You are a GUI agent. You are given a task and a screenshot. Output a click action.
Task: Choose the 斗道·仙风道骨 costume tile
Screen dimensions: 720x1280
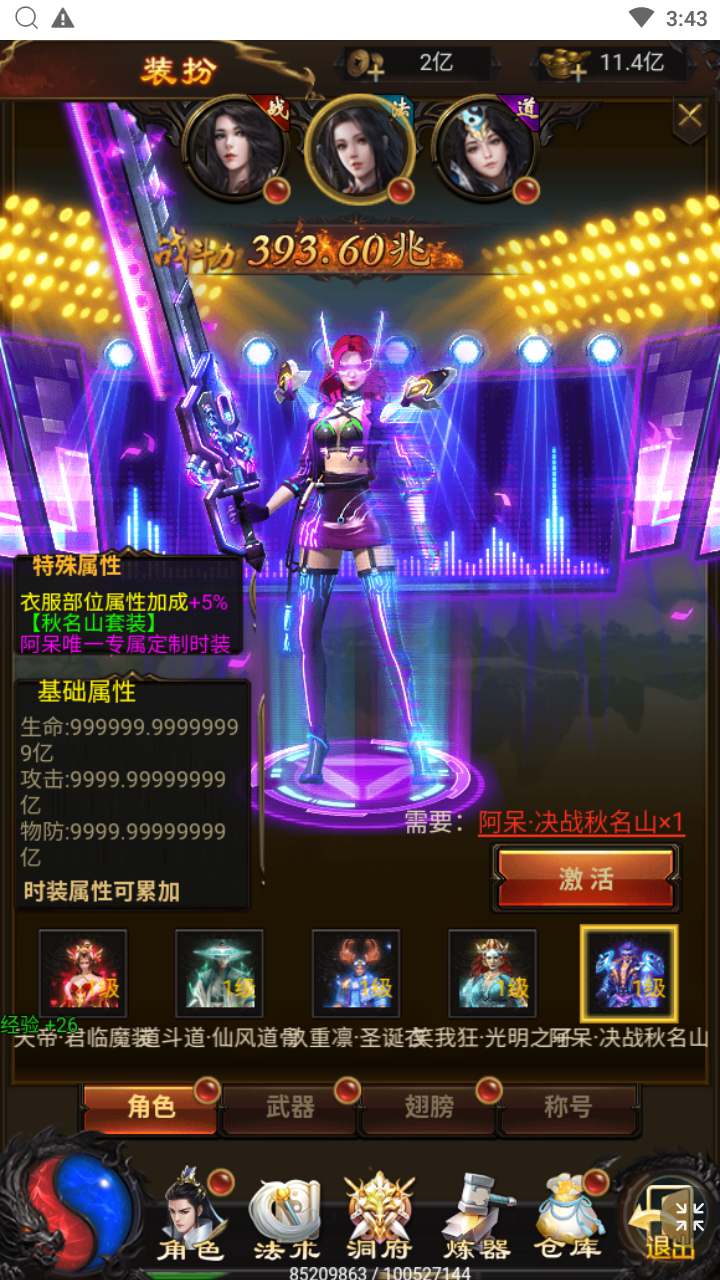[x=219, y=974]
